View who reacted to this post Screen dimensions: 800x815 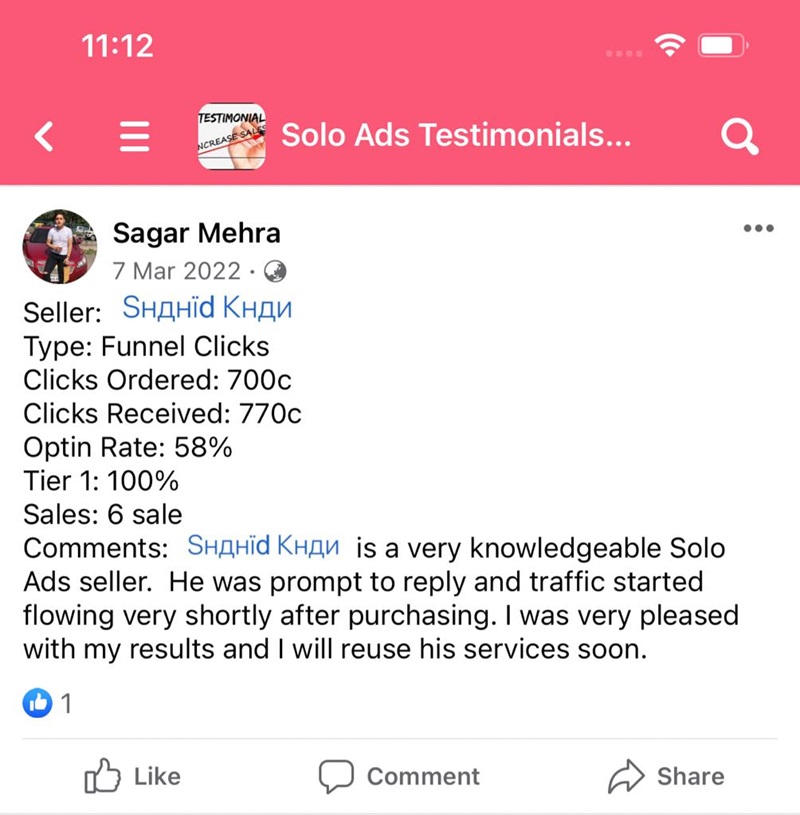tap(48, 704)
